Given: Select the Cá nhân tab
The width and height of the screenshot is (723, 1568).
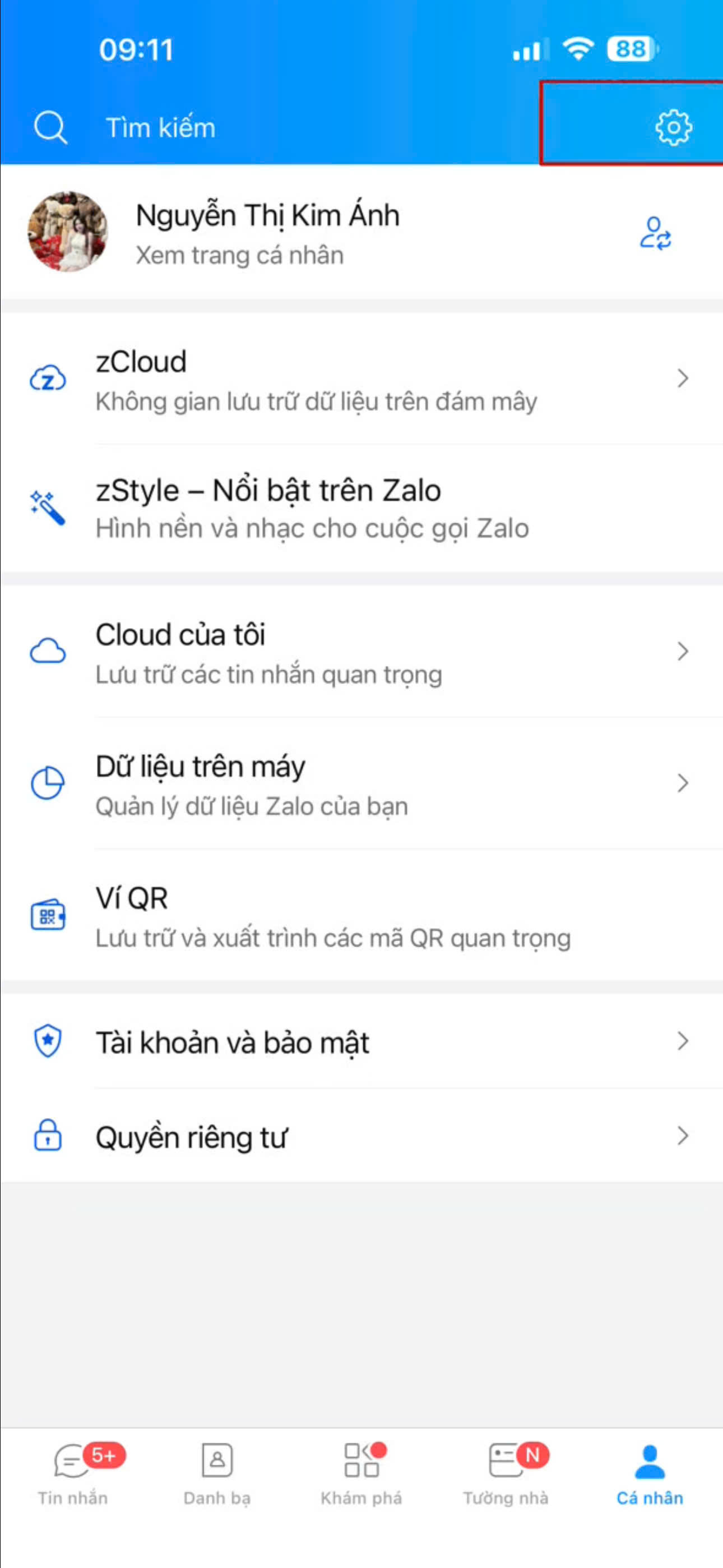Looking at the screenshot, I should [650, 1473].
